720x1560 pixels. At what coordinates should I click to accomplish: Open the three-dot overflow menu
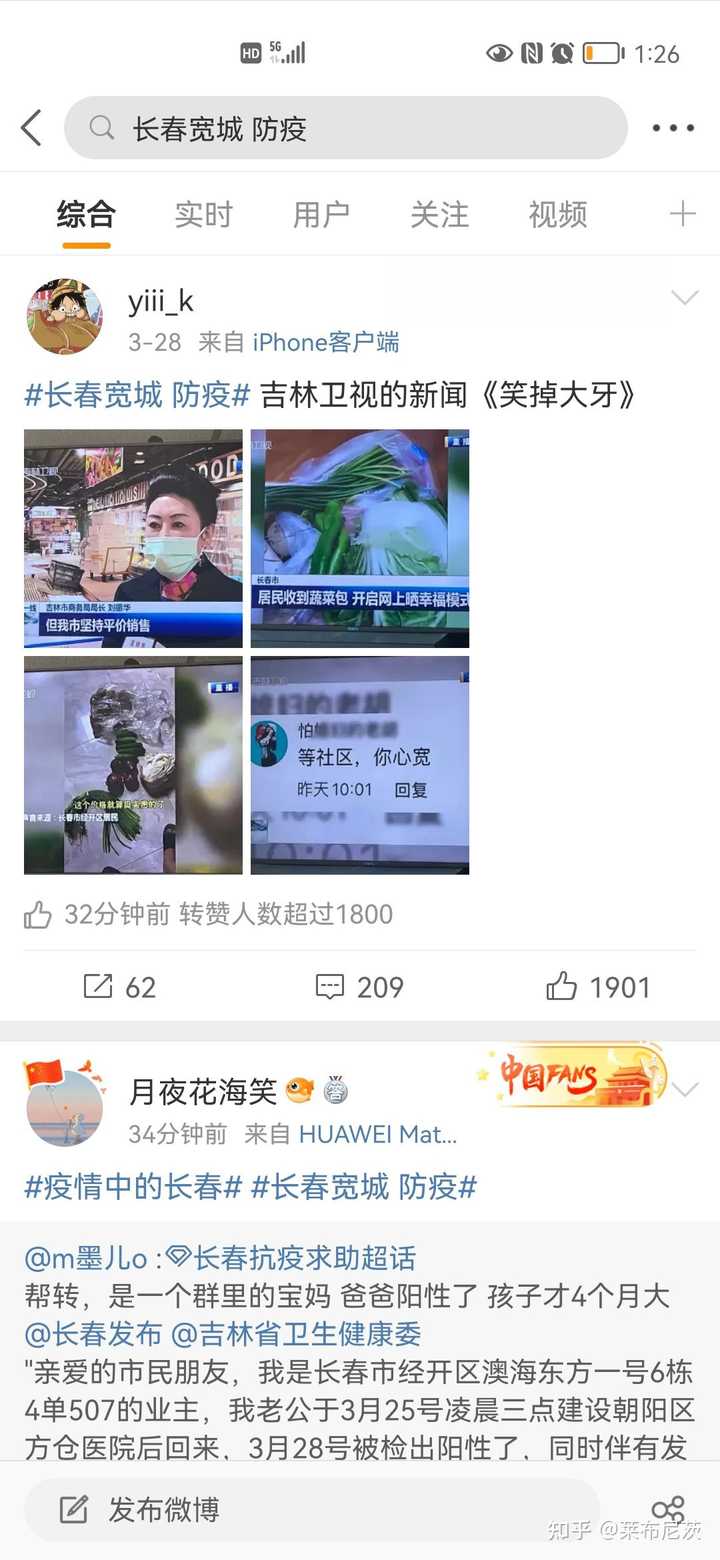pos(673,128)
